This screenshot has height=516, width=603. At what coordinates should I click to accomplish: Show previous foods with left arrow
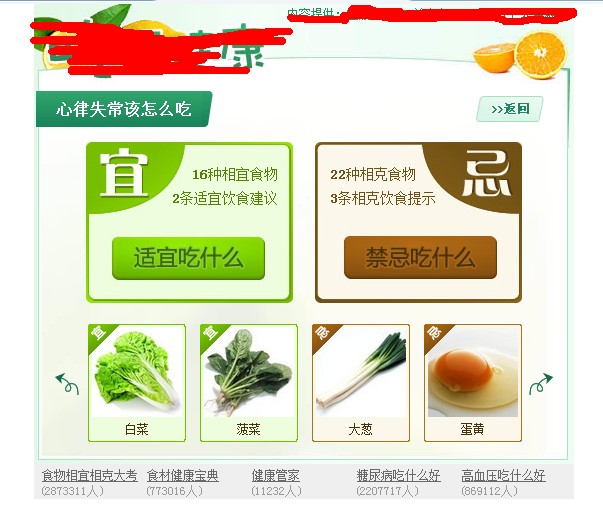66,383
